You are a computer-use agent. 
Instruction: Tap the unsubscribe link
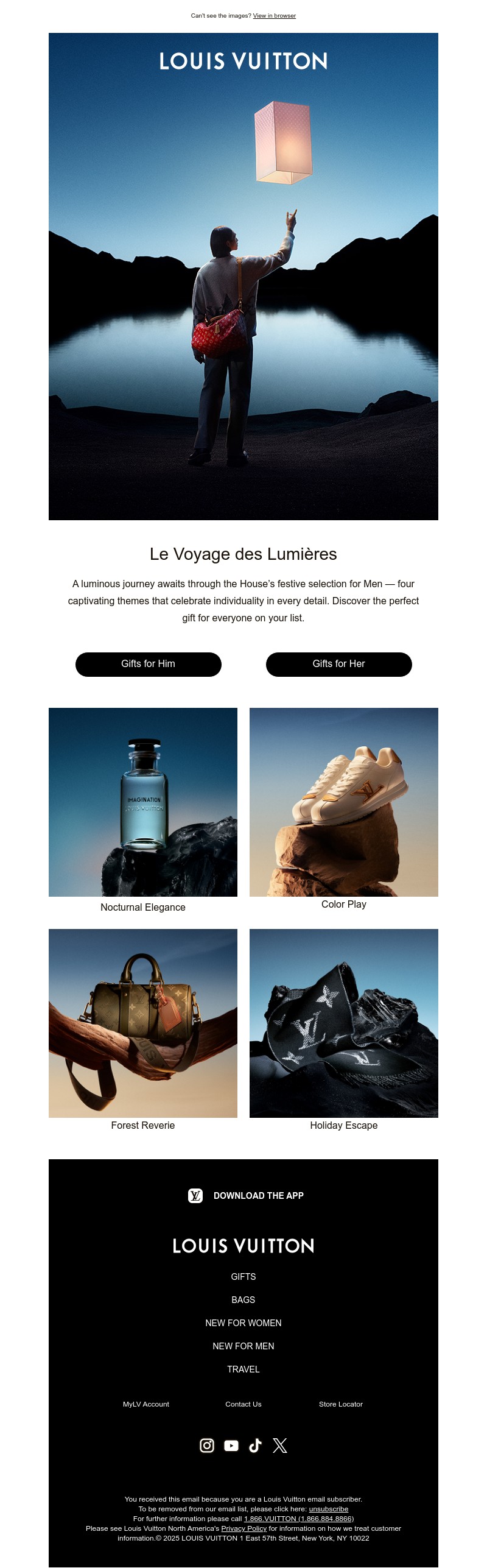[x=329, y=1509]
